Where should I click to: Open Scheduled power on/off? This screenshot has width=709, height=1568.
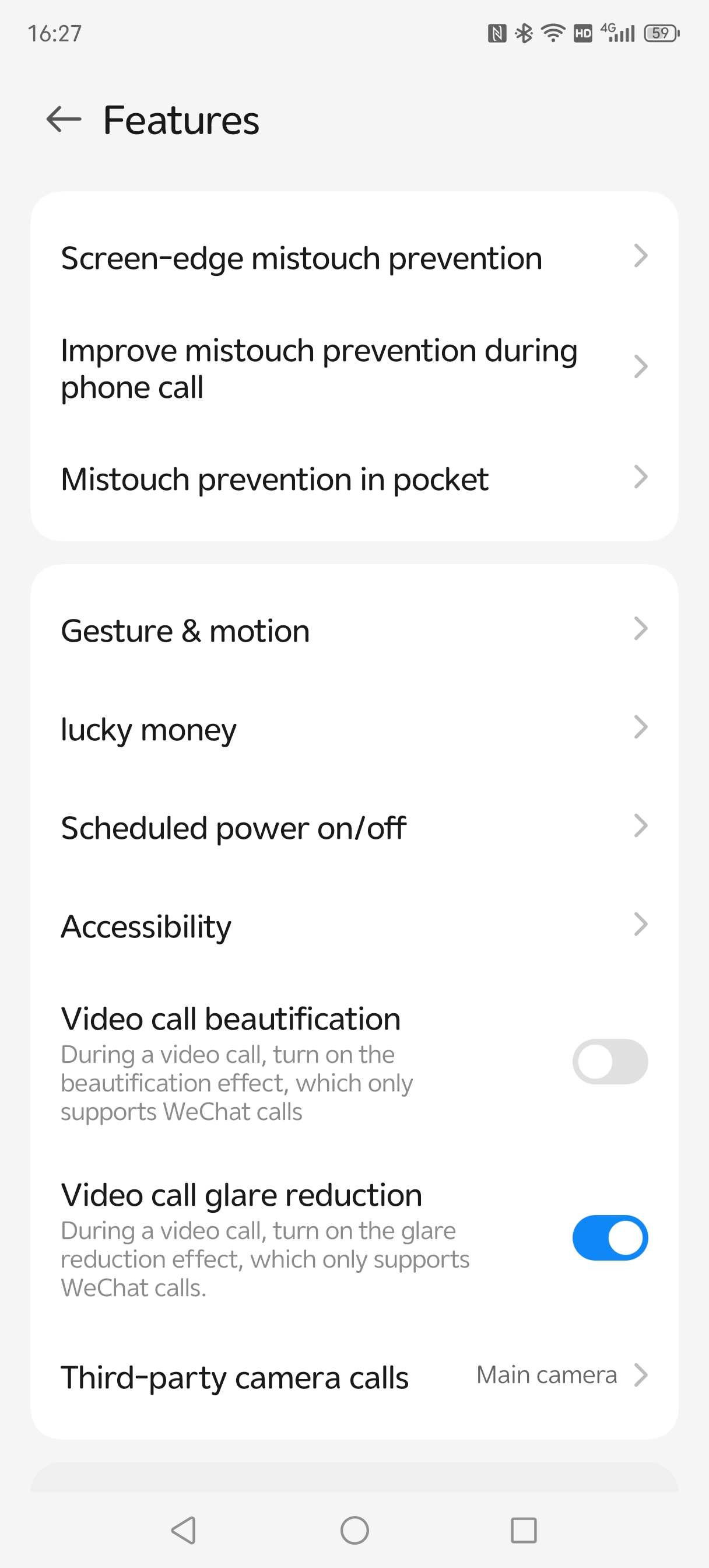[354, 828]
